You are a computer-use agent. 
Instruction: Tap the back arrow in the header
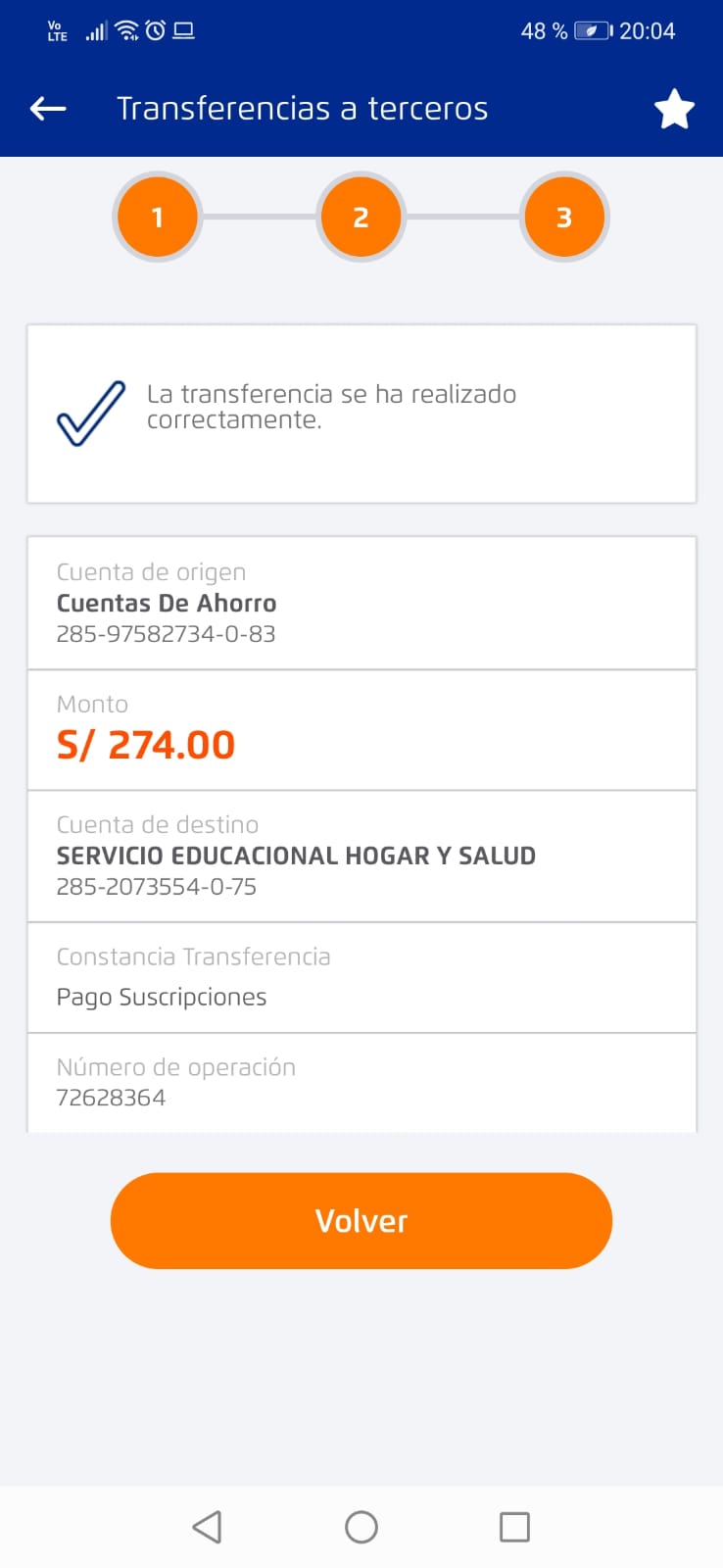[x=48, y=109]
